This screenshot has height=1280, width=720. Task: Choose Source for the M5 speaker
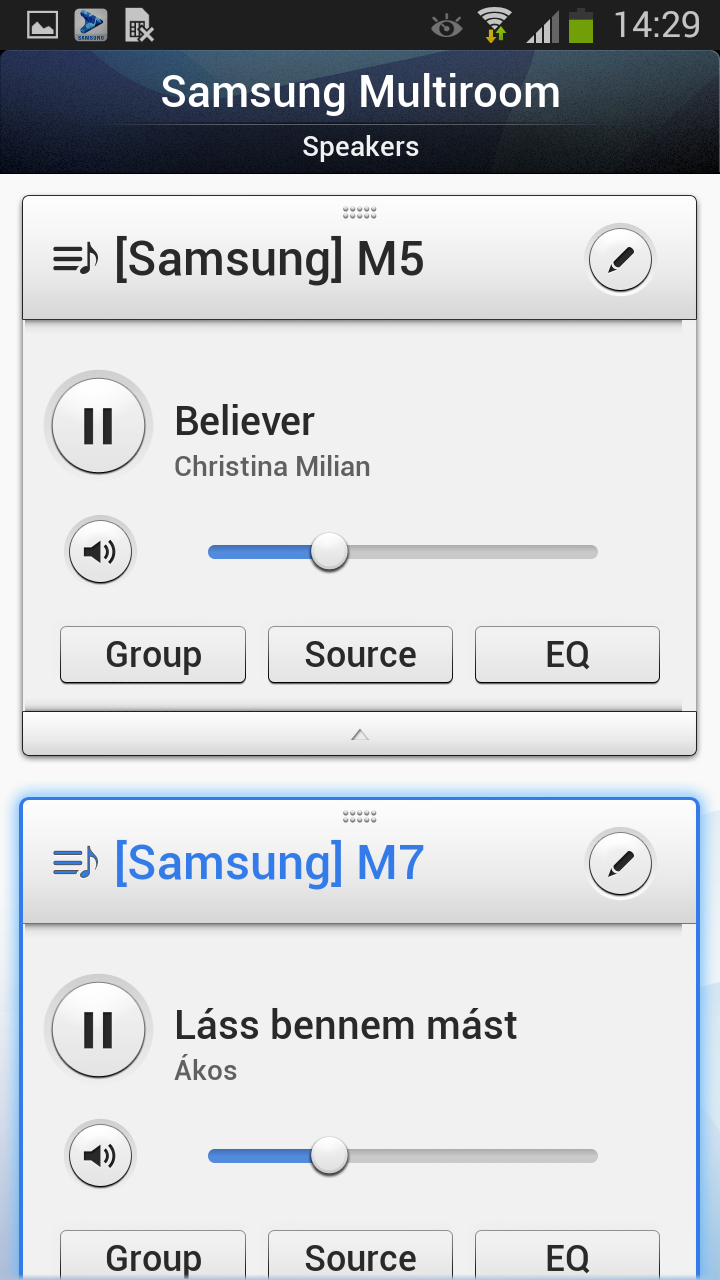[x=360, y=655]
